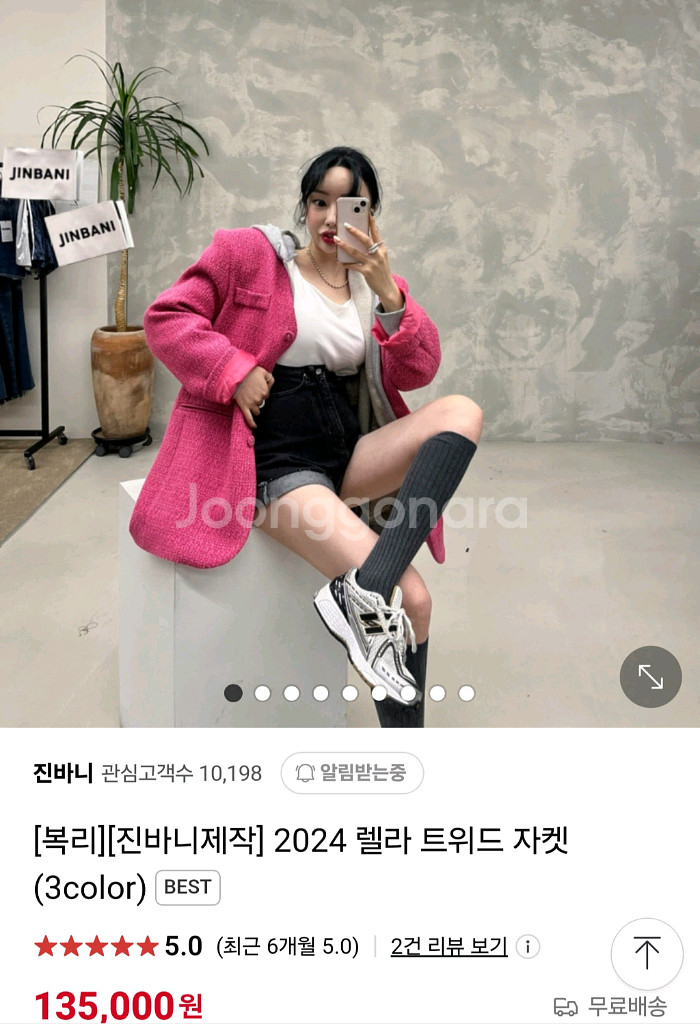Expand the product photo to fullscreen
Image resolution: width=700 pixels, height=1024 pixels.
click(x=650, y=677)
